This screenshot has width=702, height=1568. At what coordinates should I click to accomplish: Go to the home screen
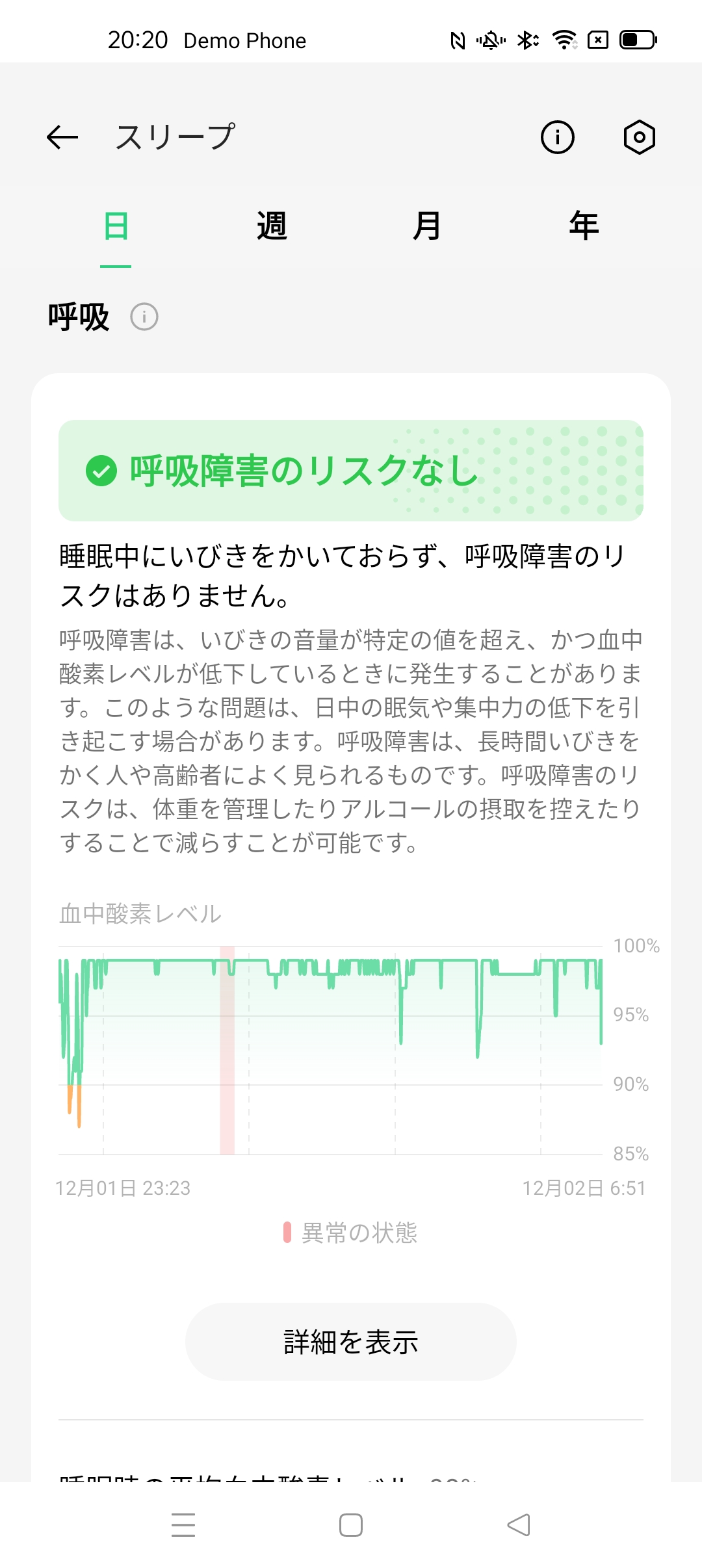click(x=351, y=1525)
